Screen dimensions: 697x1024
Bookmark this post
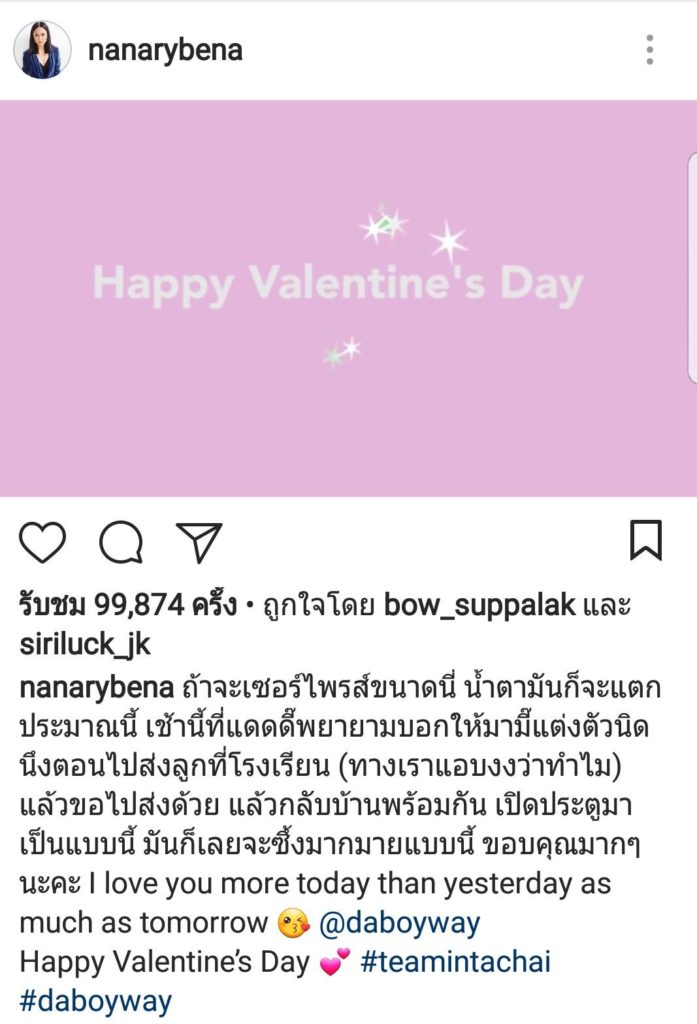coord(646,541)
